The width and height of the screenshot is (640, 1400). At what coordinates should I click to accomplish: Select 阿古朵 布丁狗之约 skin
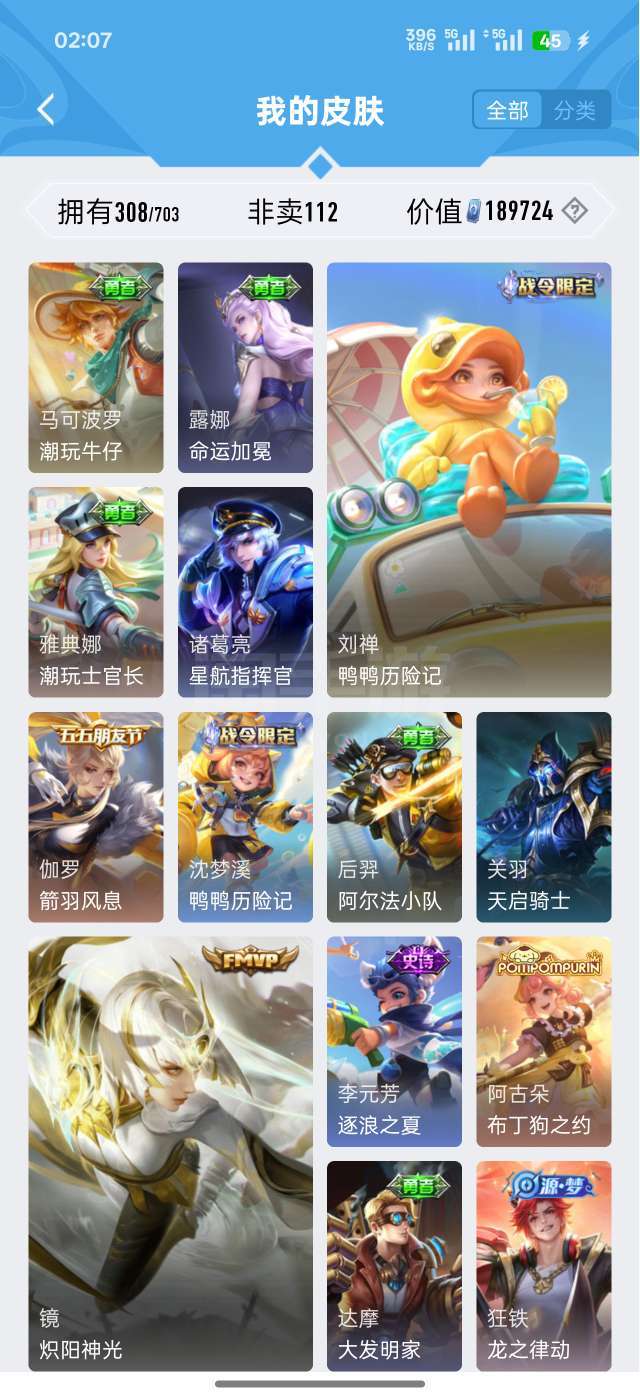[x=543, y=1041]
